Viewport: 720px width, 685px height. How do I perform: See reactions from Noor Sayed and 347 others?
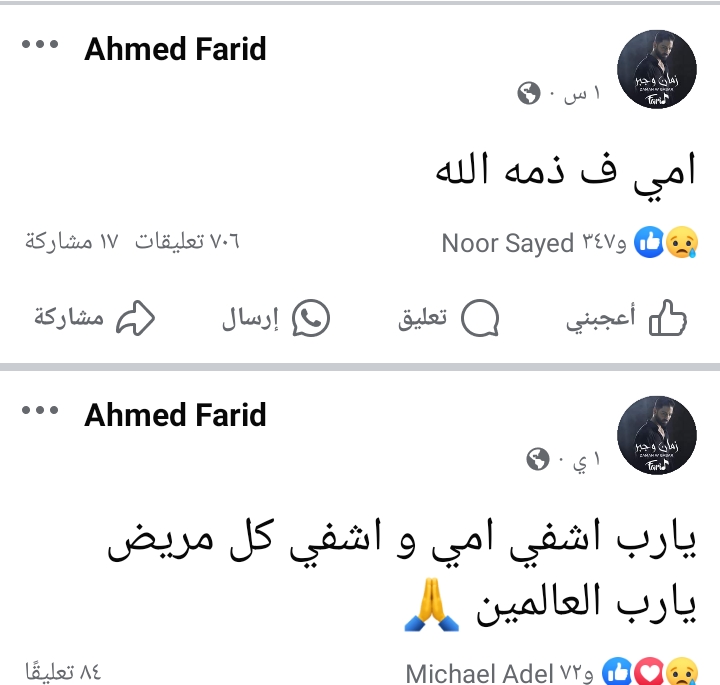pyautogui.click(x=568, y=243)
